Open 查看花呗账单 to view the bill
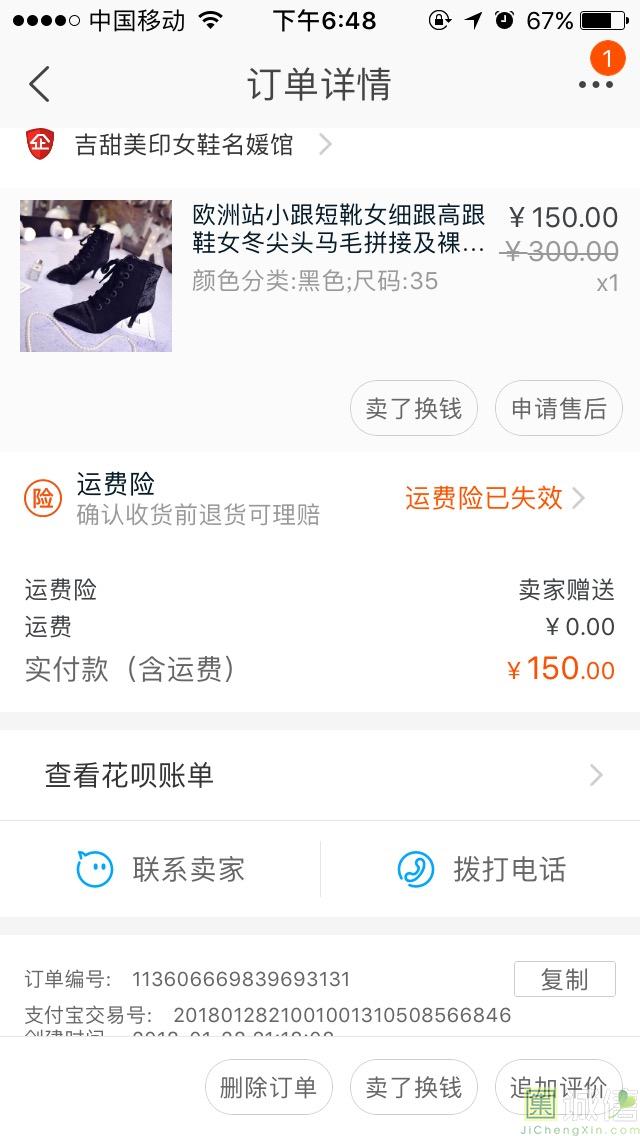Viewport: 640px width, 1136px height. (320, 775)
